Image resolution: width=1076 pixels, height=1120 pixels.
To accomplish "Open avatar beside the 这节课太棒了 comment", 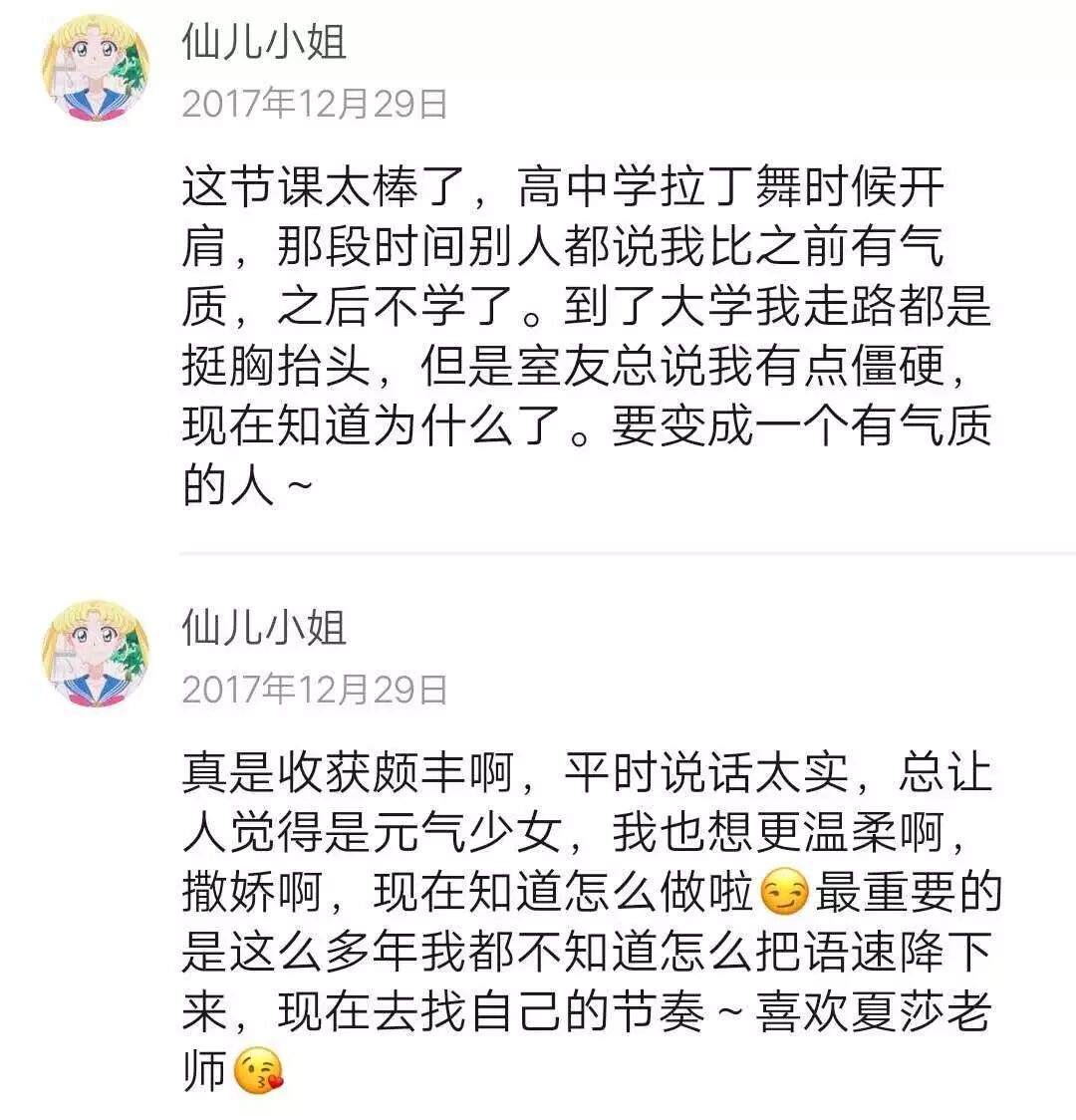I will [x=95, y=69].
